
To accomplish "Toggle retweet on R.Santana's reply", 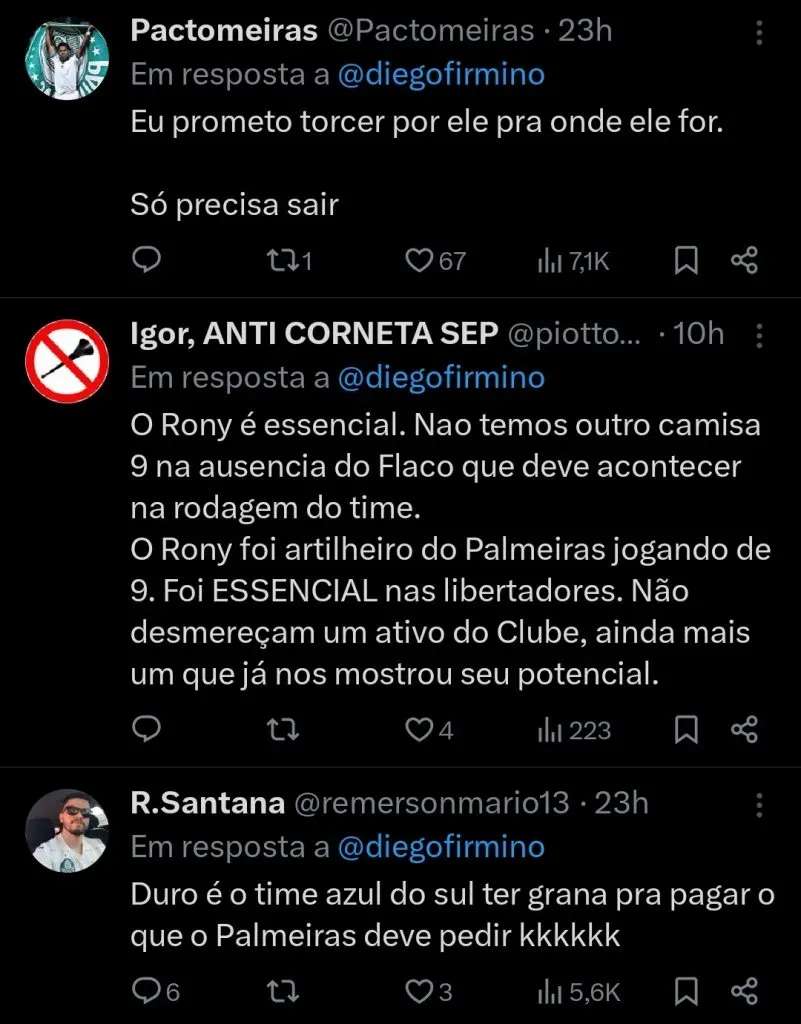I will click(x=283, y=991).
